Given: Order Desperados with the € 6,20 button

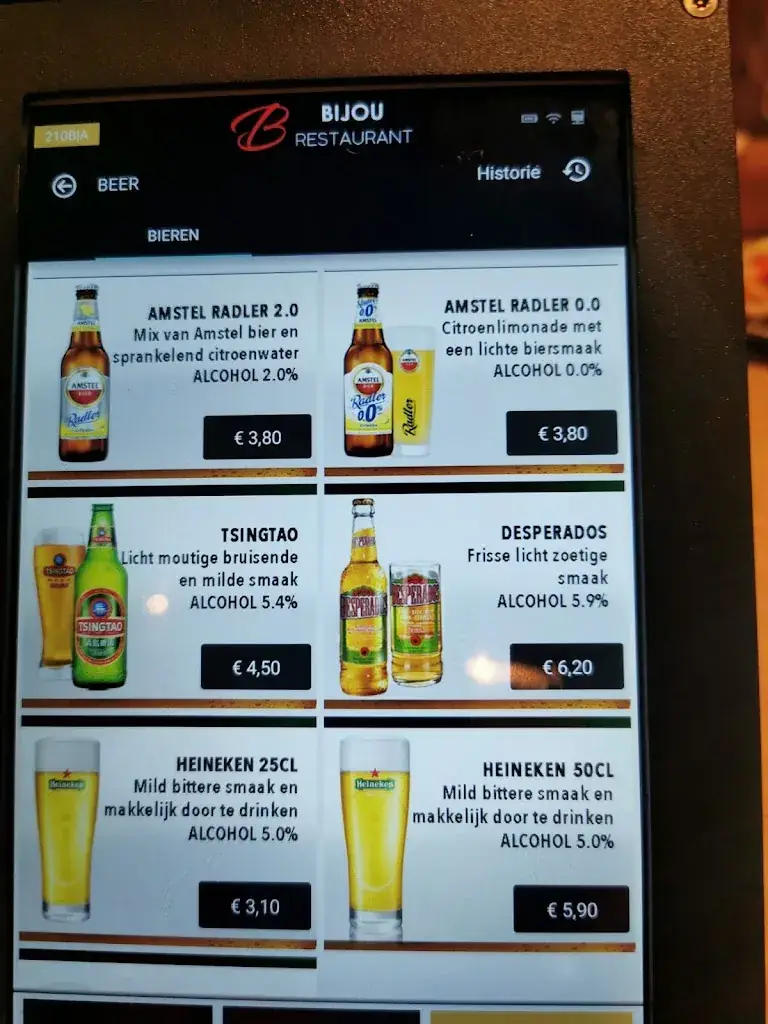Looking at the screenshot, I should tap(566, 666).
